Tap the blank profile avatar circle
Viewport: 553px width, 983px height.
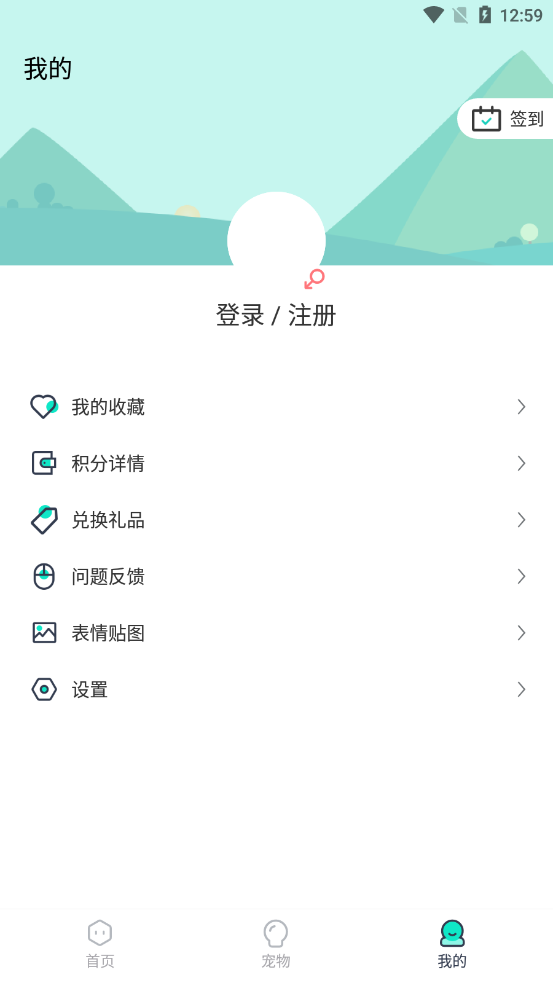coord(276,241)
